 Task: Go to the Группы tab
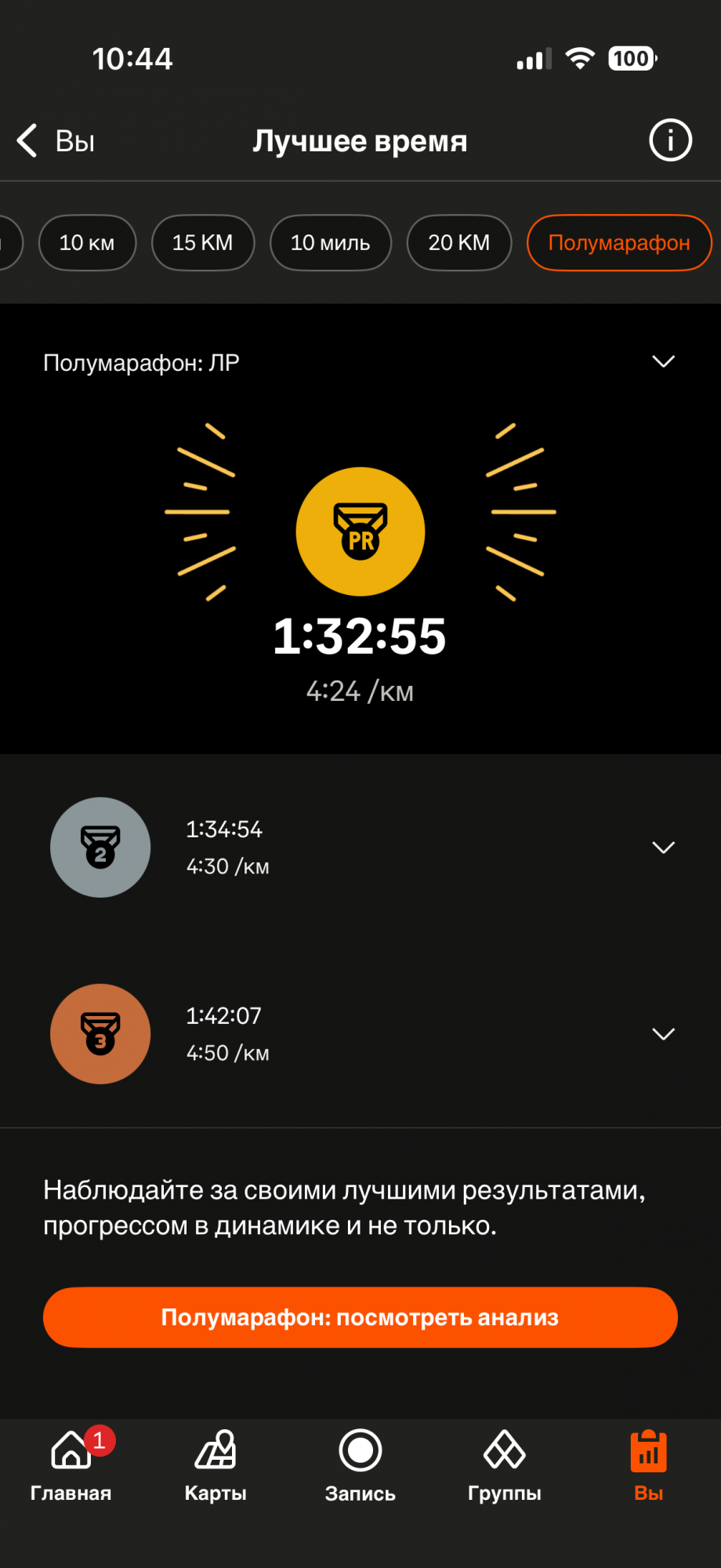pyautogui.click(x=505, y=1465)
